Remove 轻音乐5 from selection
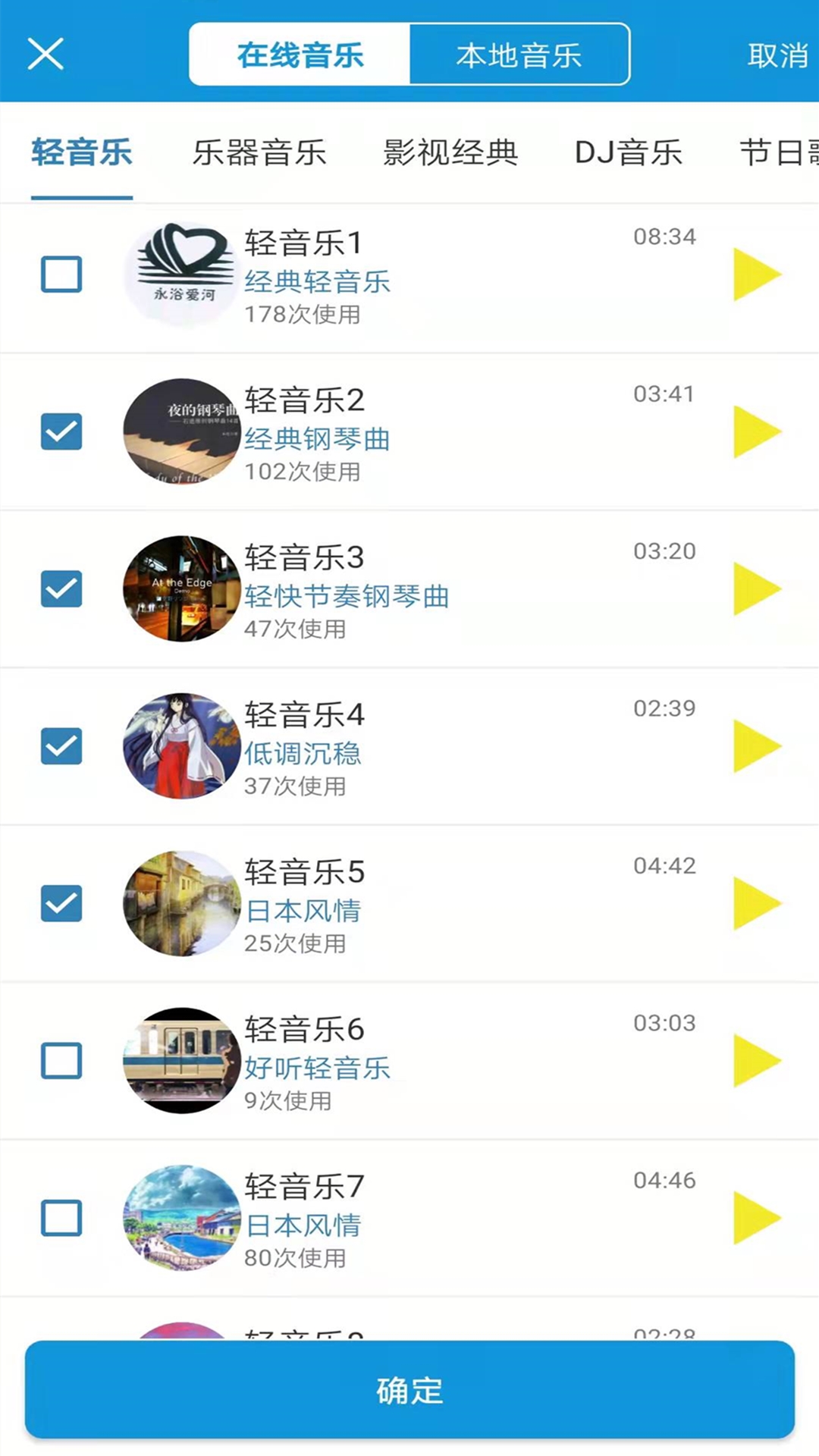 tap(61, 903)
